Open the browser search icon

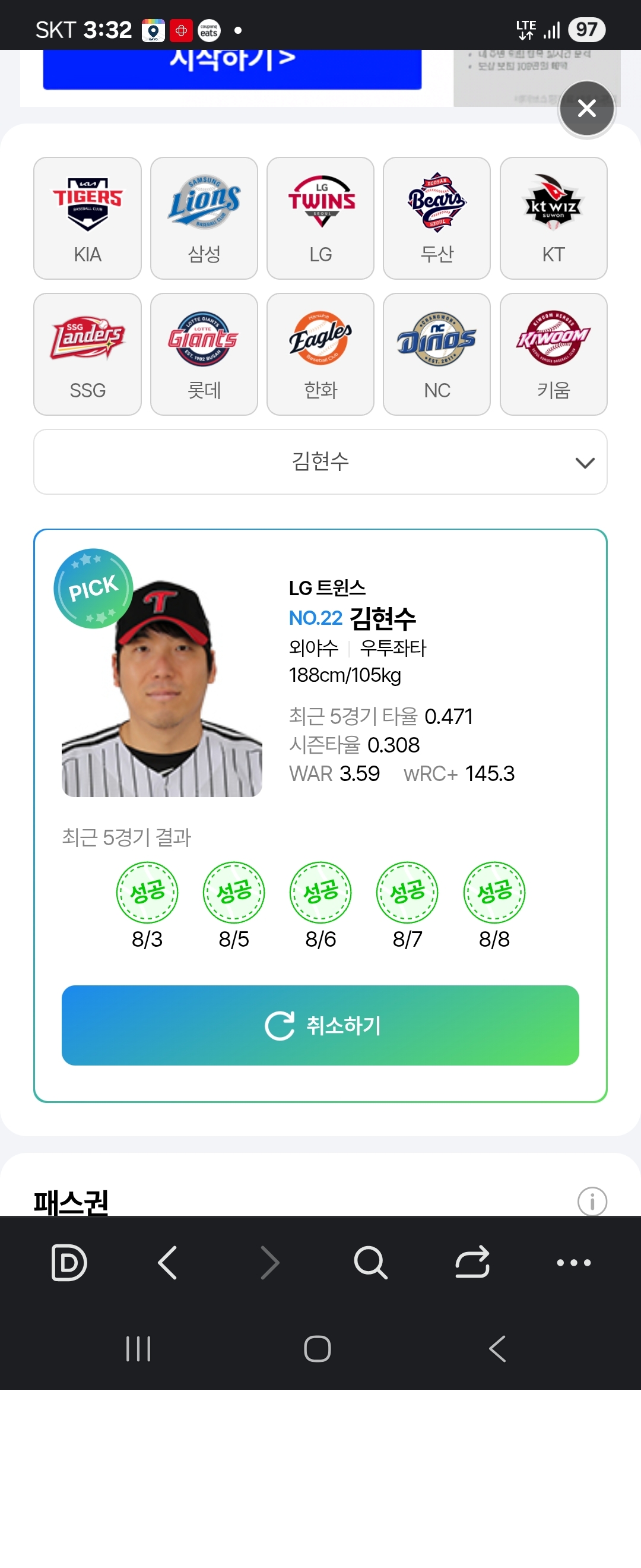click(370, 1263)
